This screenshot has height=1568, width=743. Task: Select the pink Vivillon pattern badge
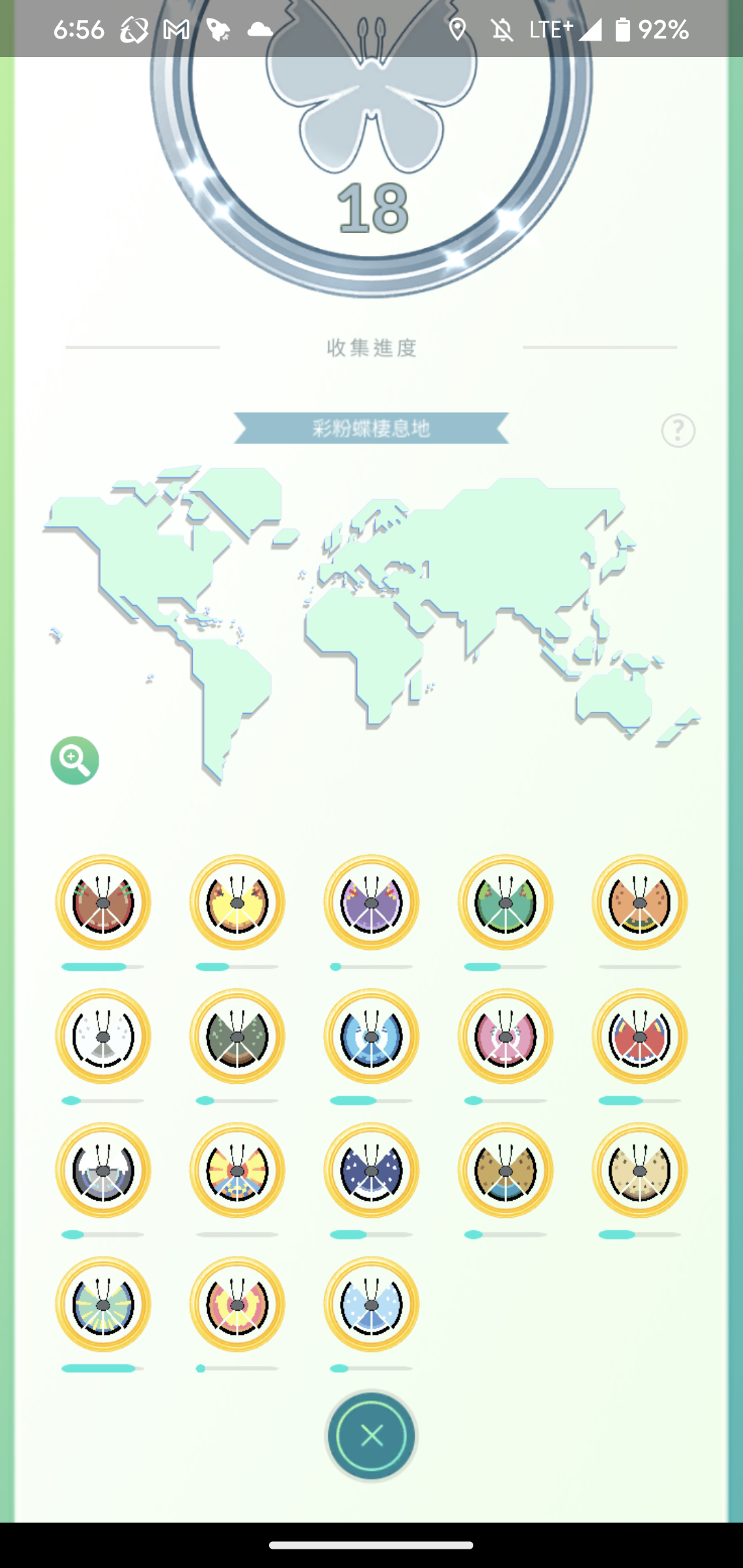coord(506,1036)
